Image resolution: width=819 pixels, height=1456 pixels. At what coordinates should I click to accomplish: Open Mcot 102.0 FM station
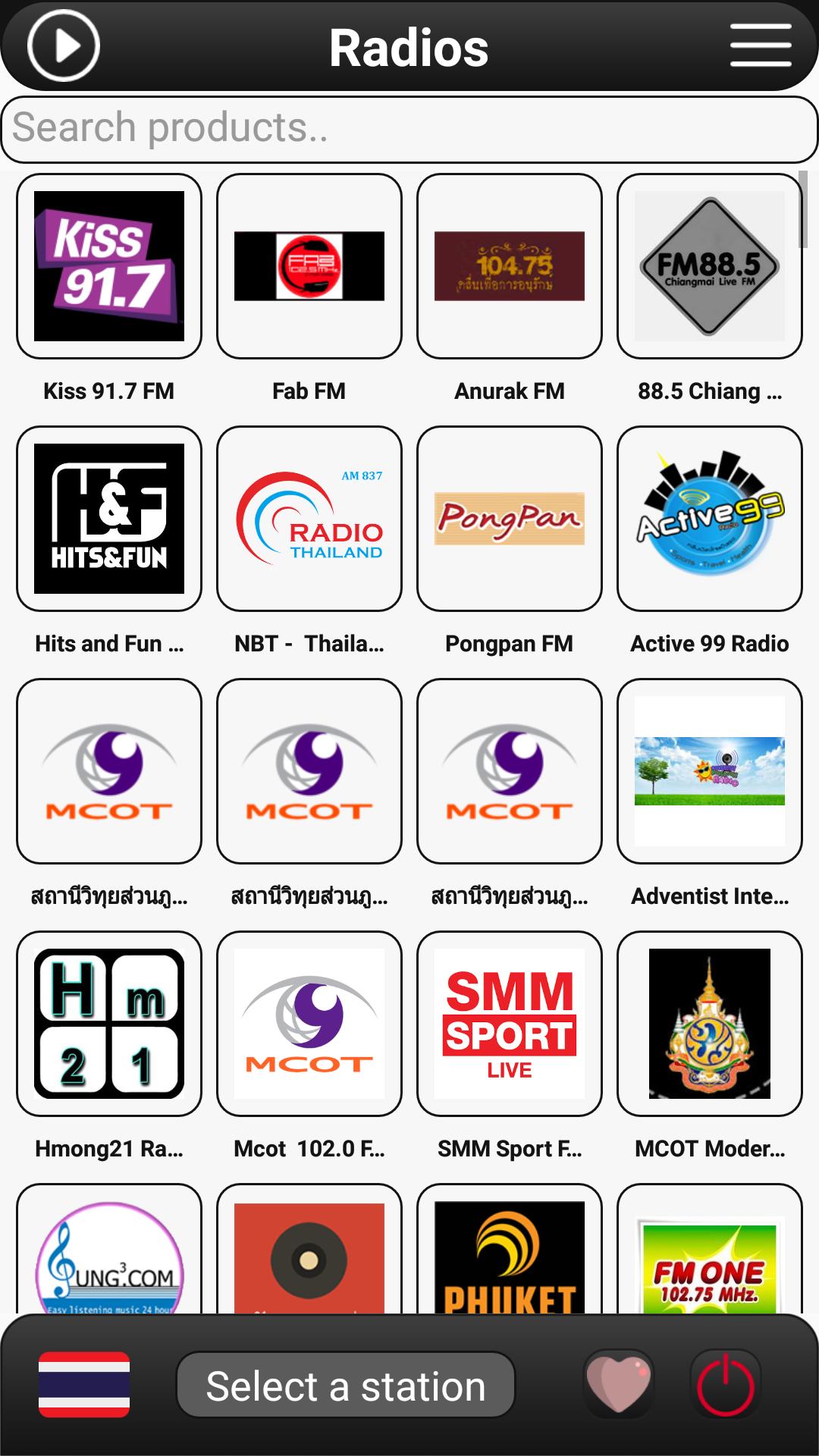(309, 1024)
